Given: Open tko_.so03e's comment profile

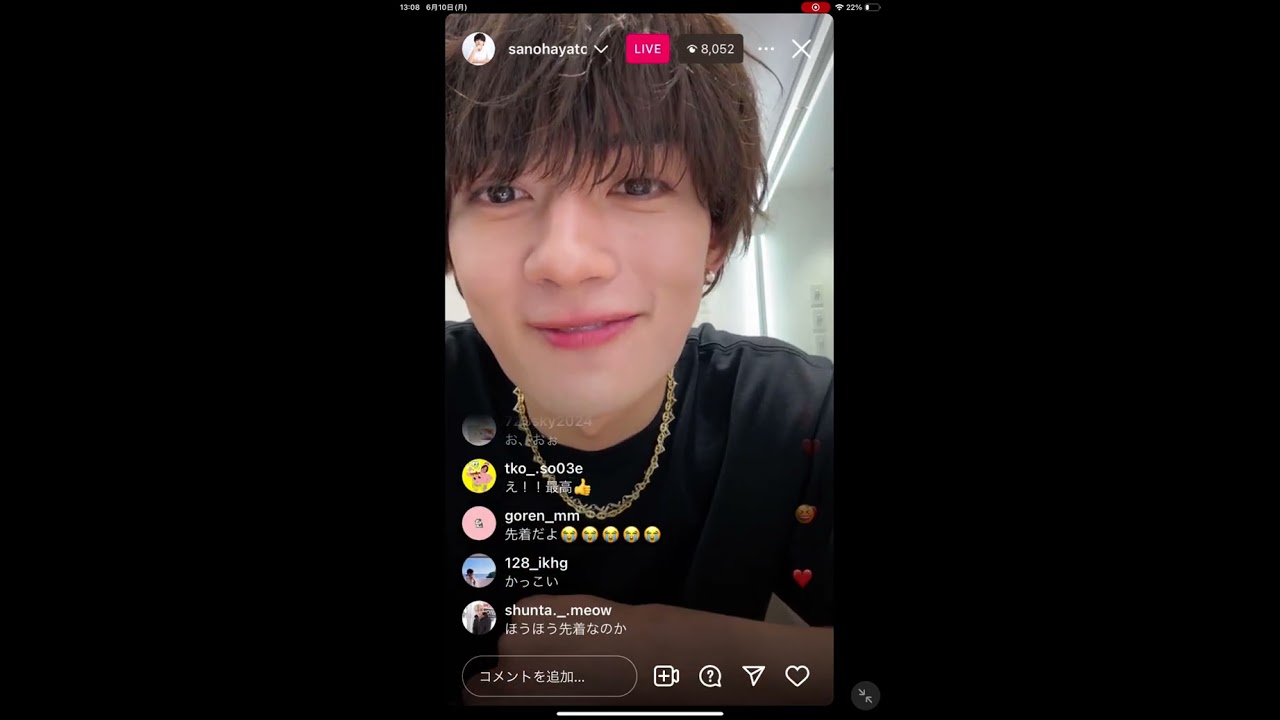Looking at the screenshot, I should pos(479,476).
